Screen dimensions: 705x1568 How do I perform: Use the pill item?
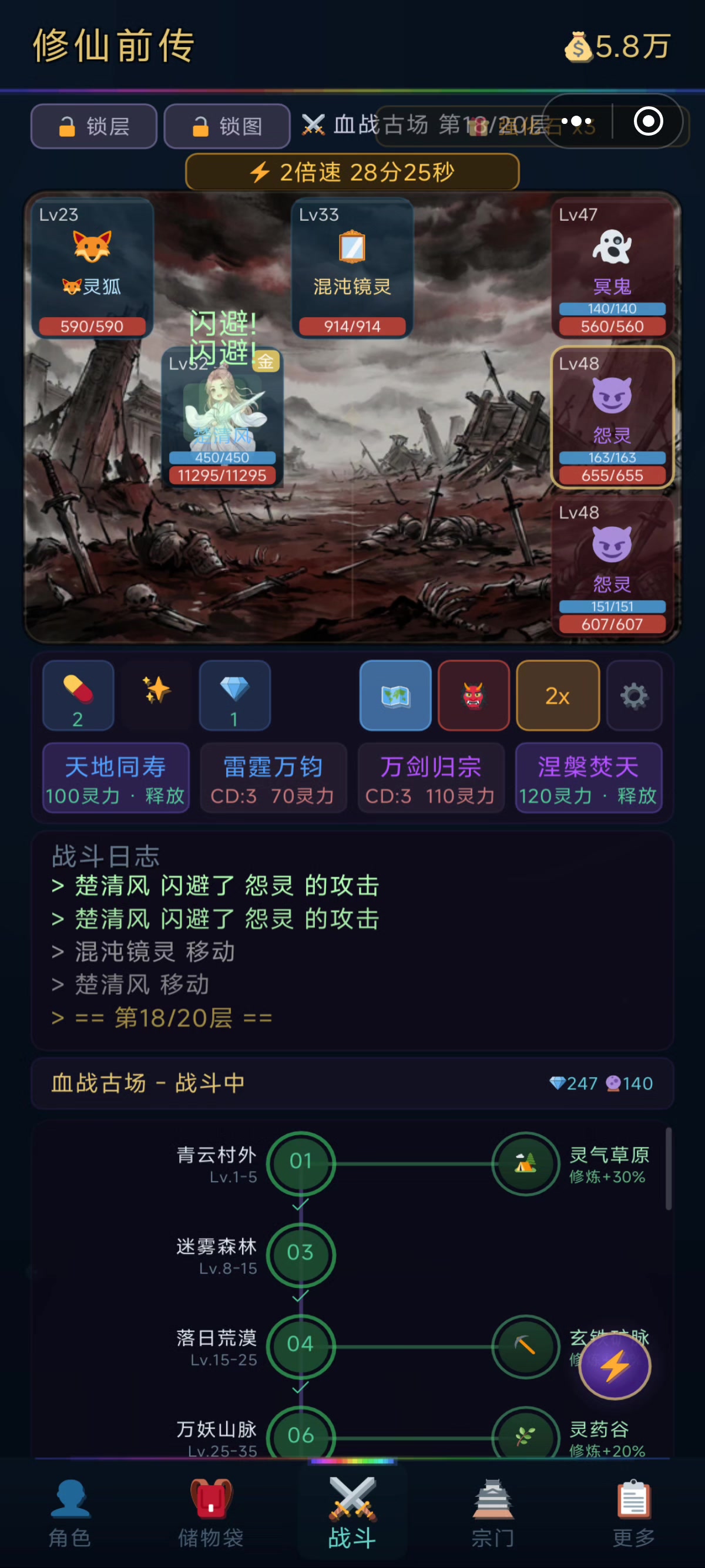click(x=78, y=695)
